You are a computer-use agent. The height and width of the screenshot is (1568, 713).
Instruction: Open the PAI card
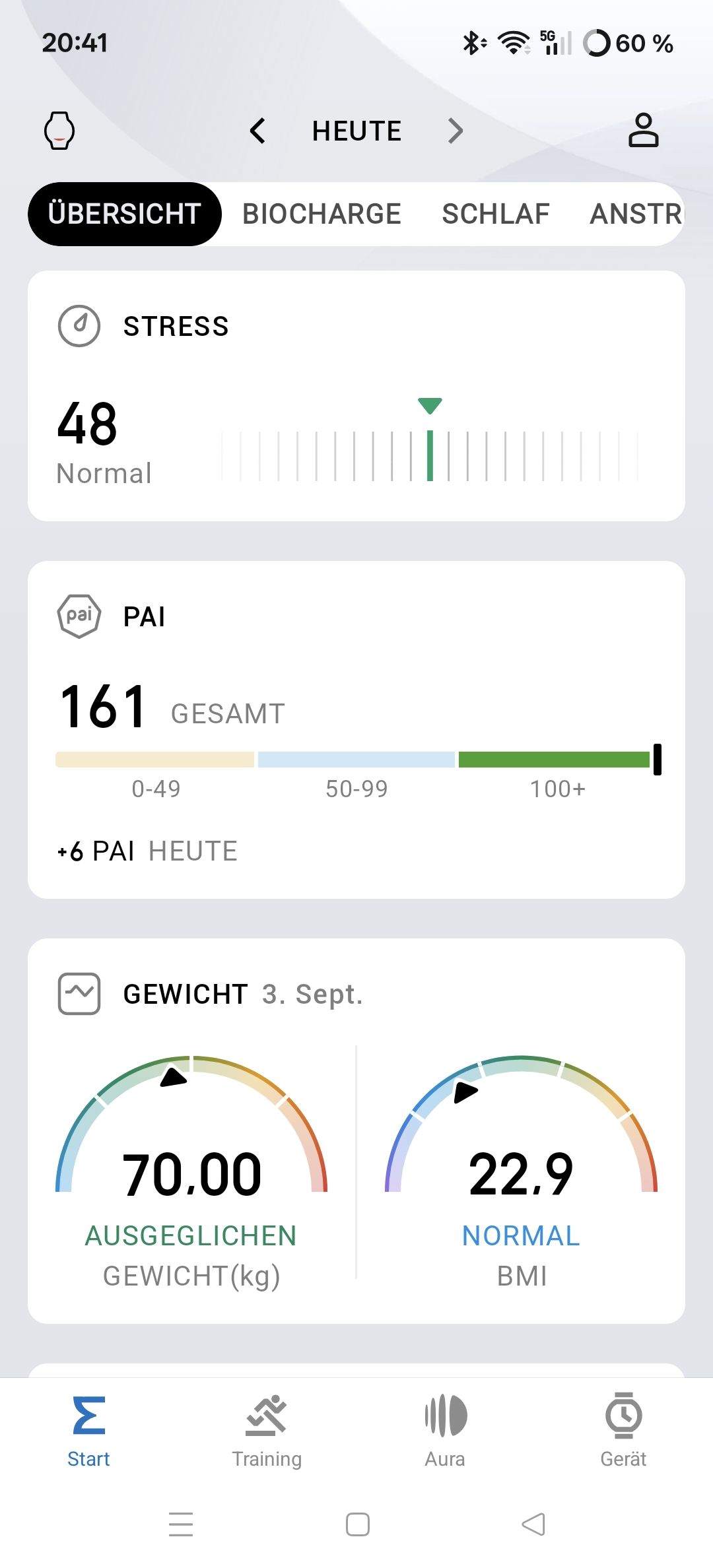tap(356, 729)
